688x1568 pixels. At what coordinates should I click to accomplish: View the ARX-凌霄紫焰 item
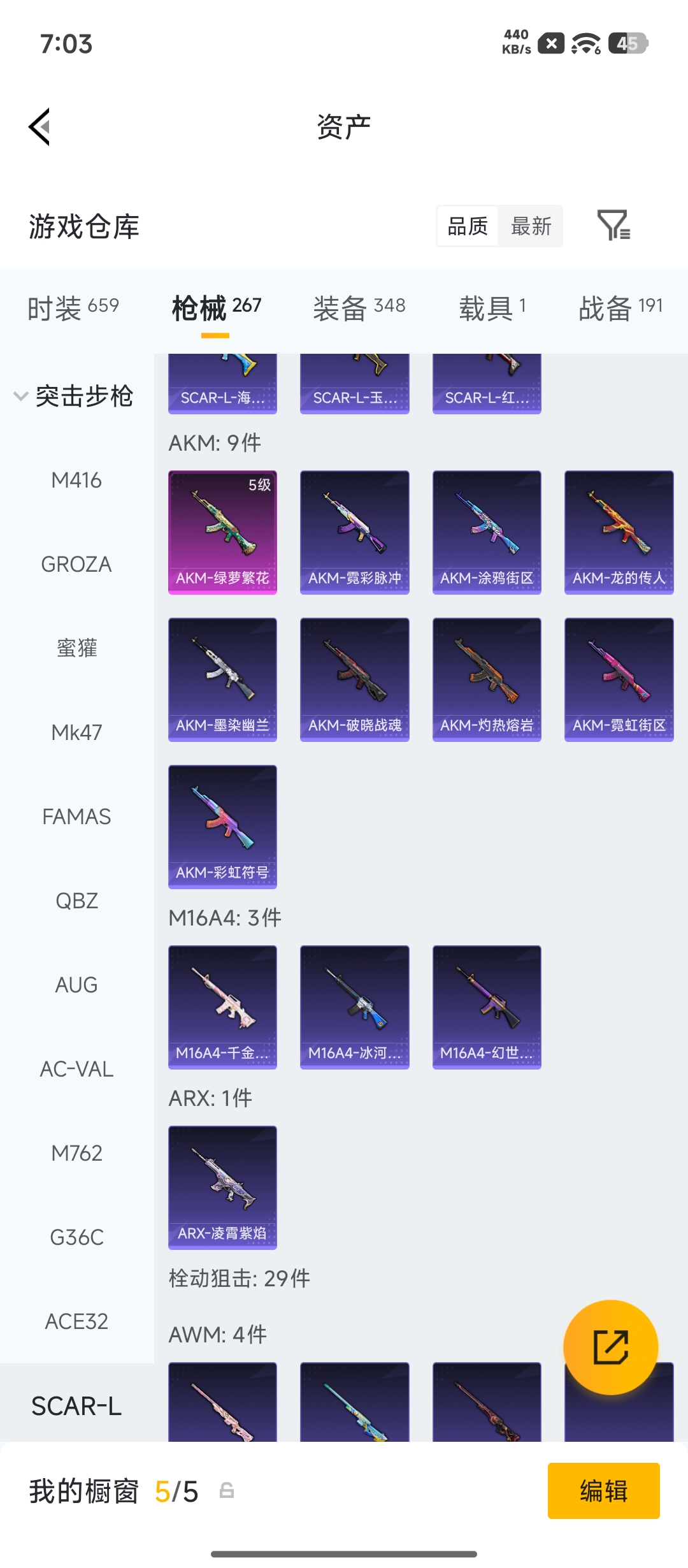222,1187
